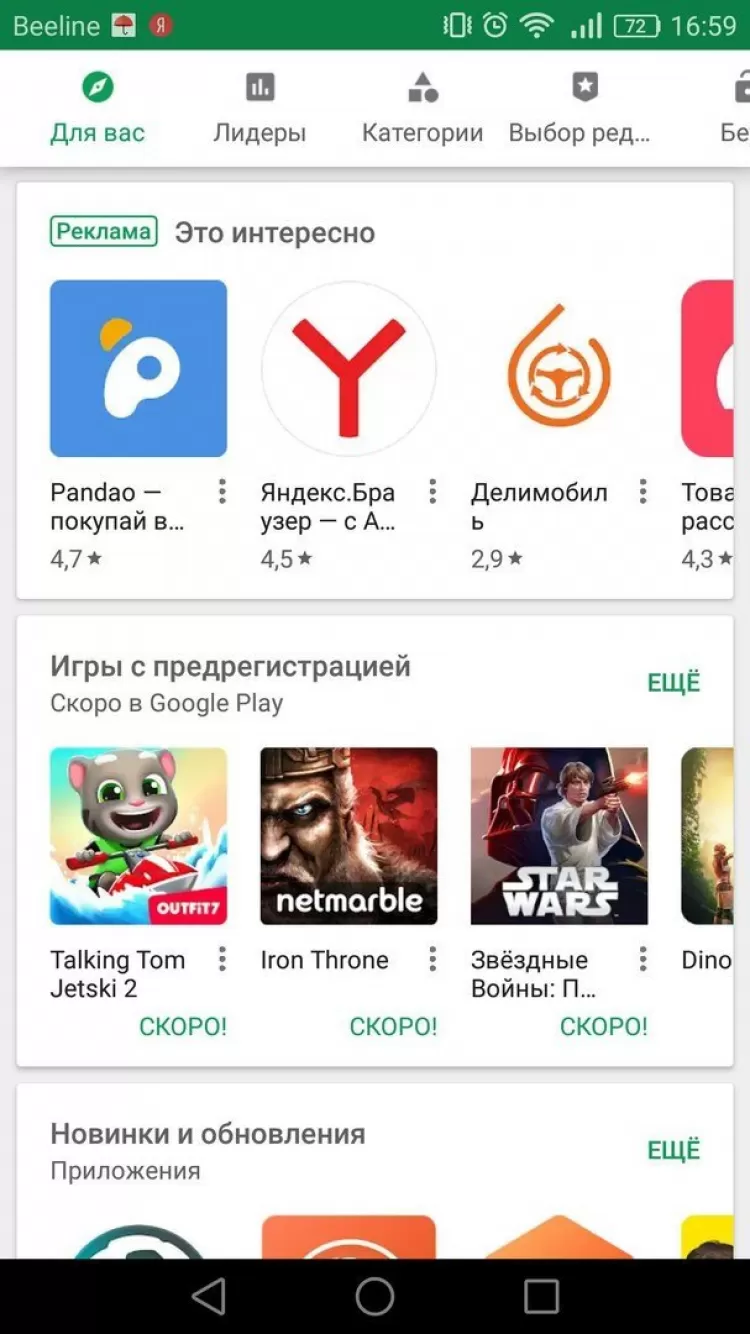Open Talking Tom Jetski 2 game
Image resolution: width=750 pixels, height=1334 pixels.
coord(138,836)
